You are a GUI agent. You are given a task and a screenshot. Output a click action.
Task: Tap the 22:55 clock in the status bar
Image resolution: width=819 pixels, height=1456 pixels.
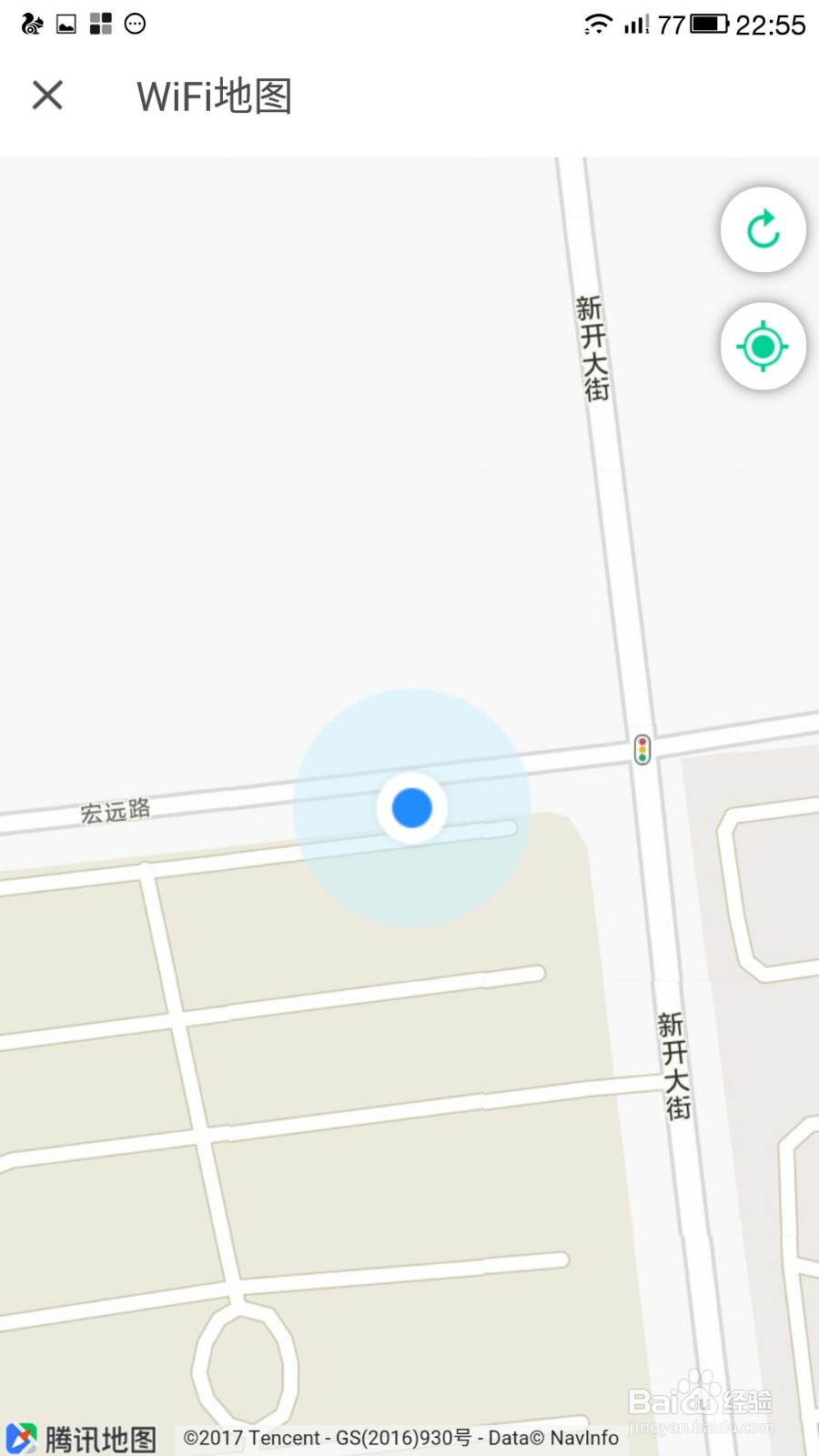pyautogui.click(x=769, y=25)
